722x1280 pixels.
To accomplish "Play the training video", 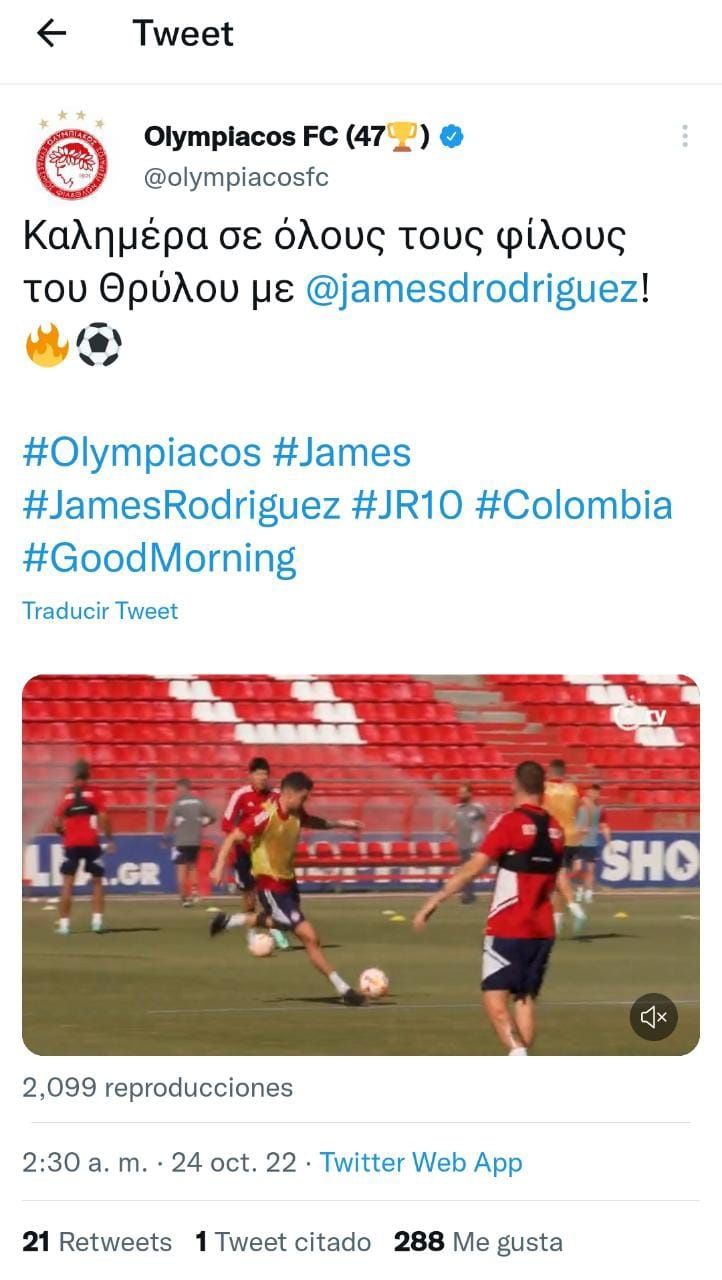I will 361,865.
